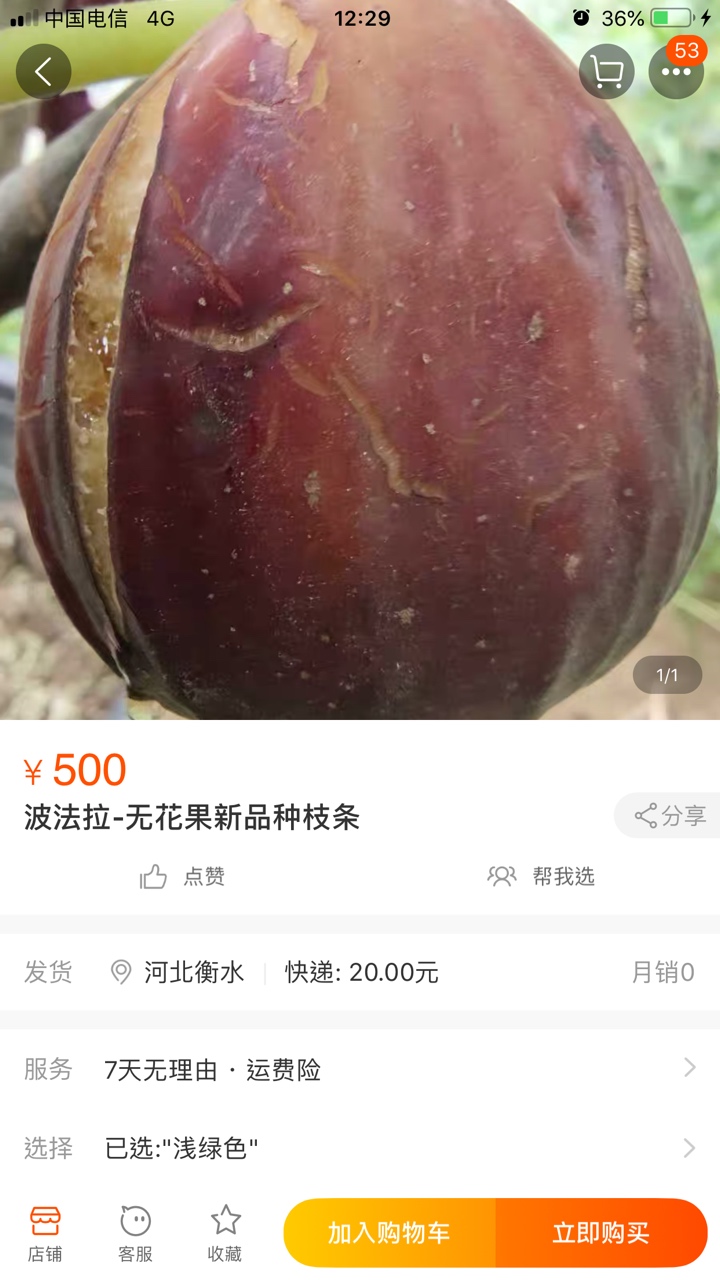Tap 加入购物车 to add to cart

[x=390, y=1233]
